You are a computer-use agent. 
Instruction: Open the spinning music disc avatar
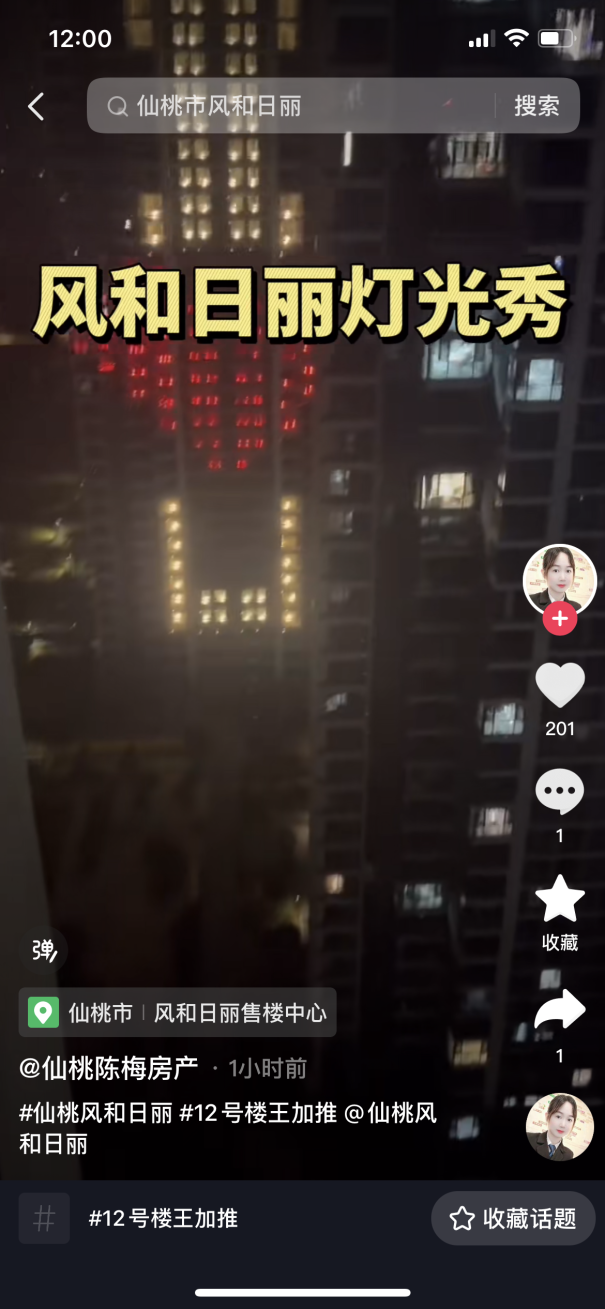coord(560,1126)
